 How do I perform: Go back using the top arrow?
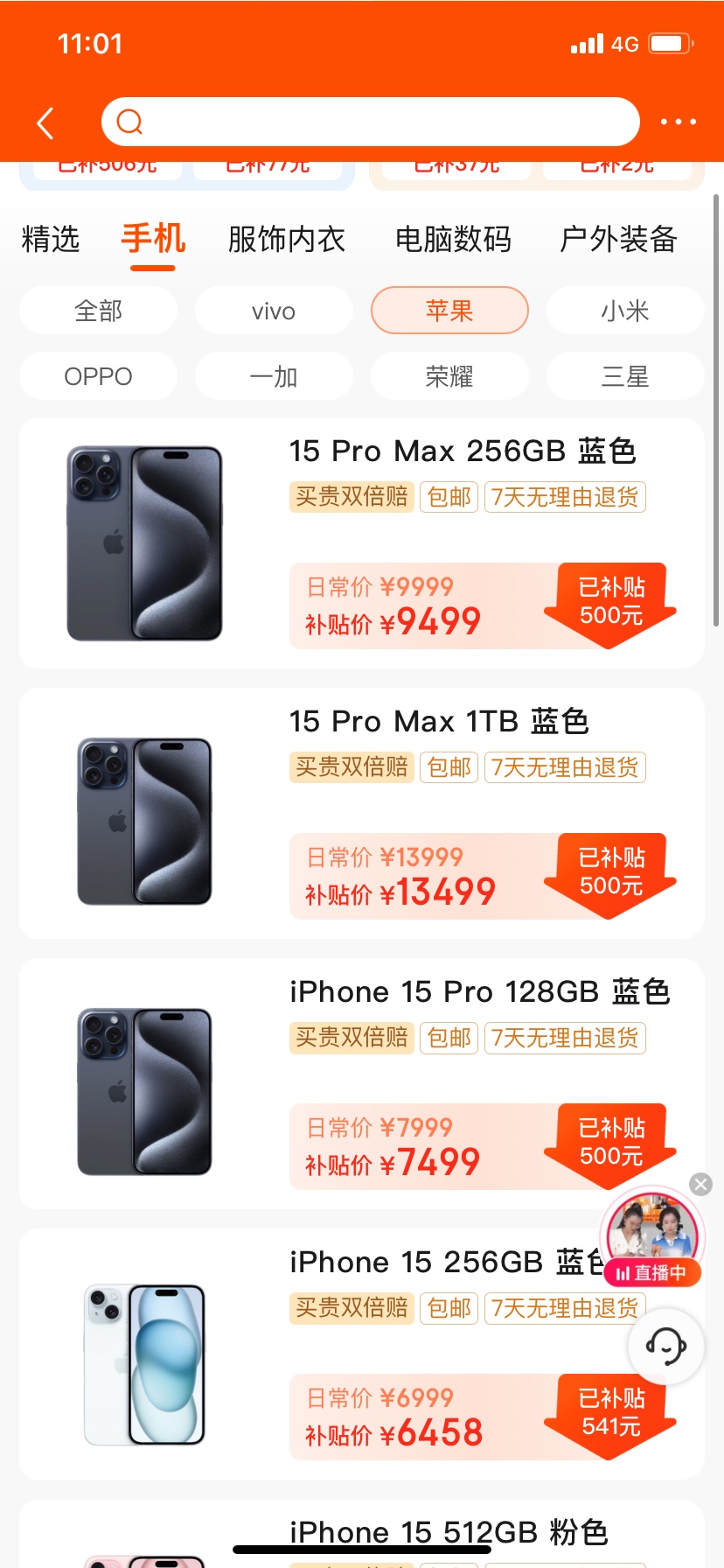[x=45, y=123]
